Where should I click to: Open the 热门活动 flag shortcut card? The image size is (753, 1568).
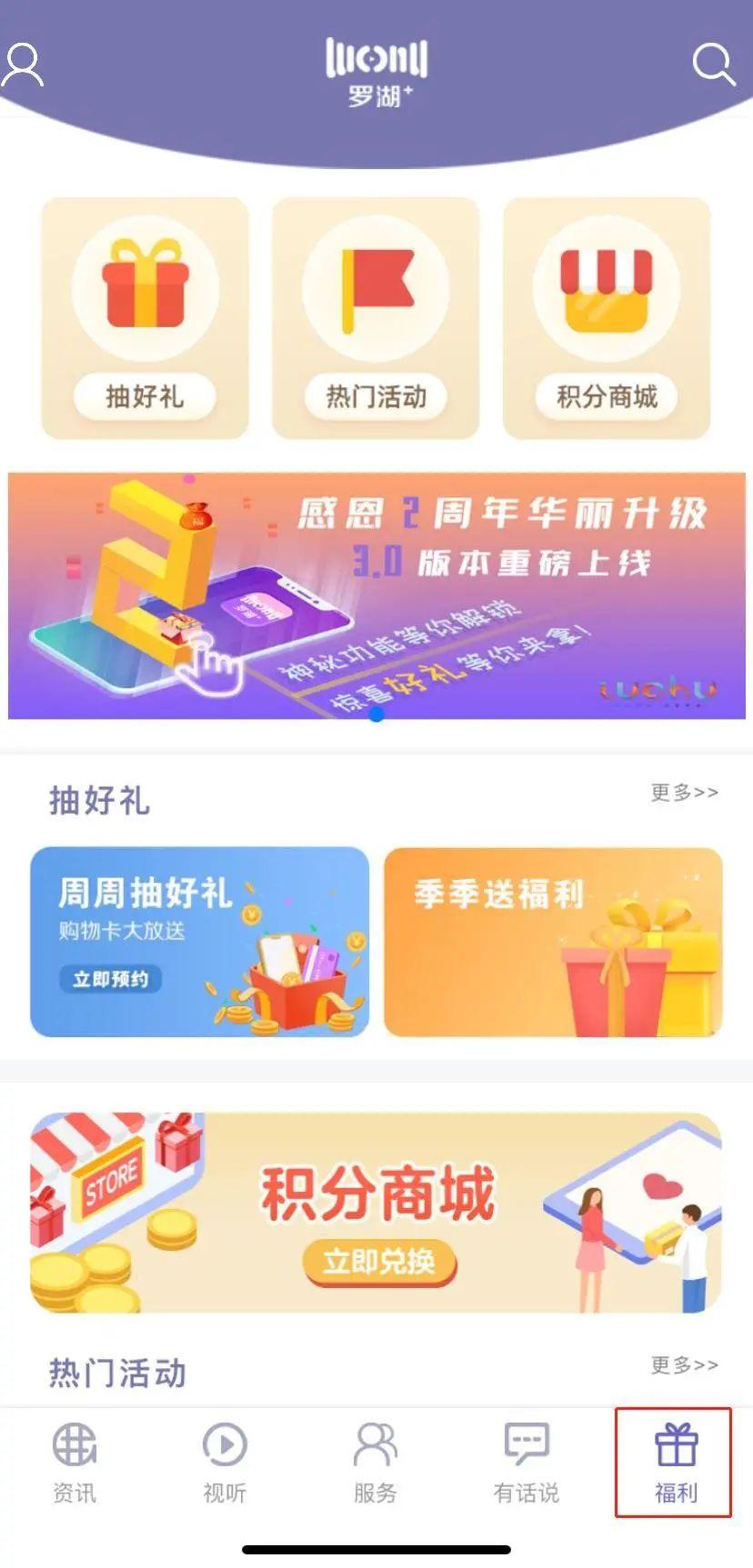tap(376, 318)
